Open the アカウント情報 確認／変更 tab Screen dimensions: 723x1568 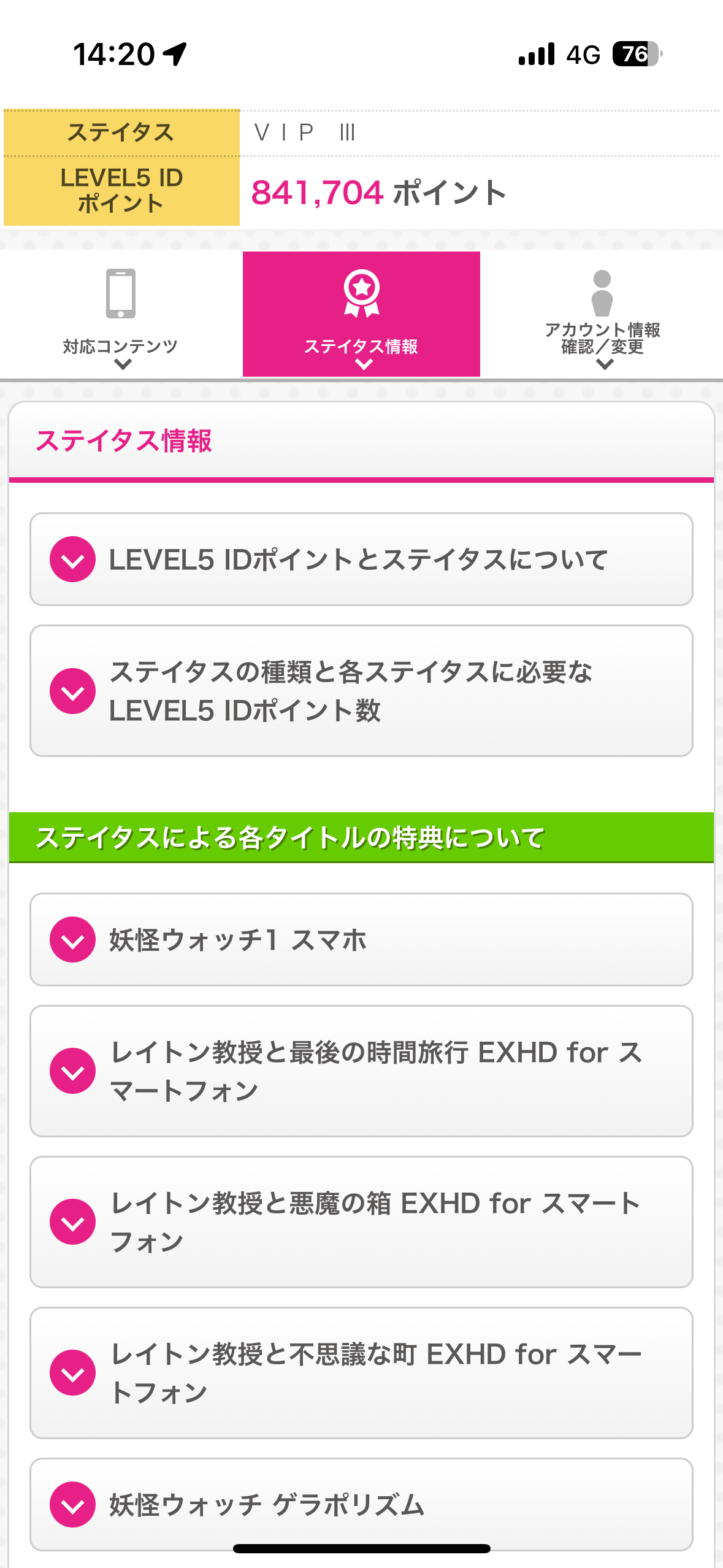click(602, 316)
